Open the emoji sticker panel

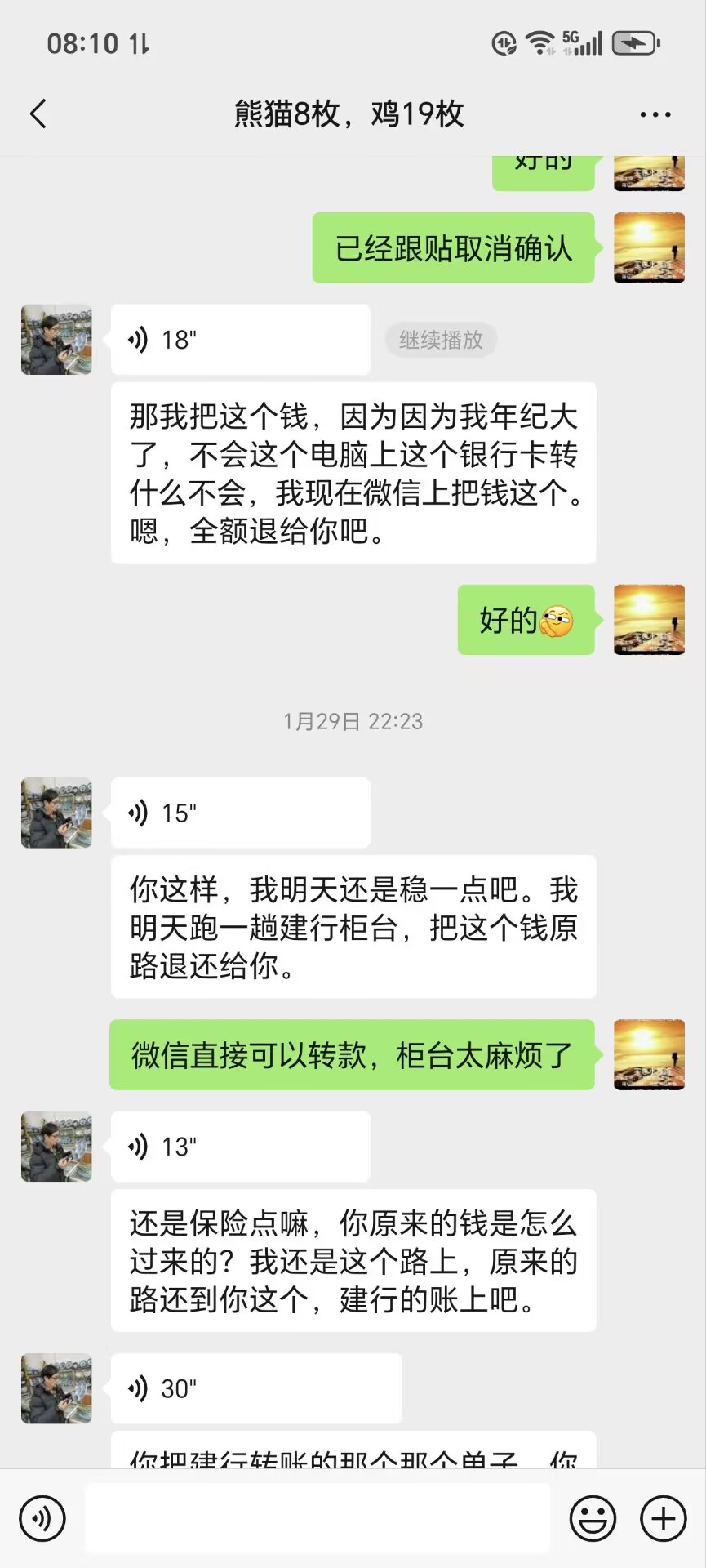click(593, 1518)
